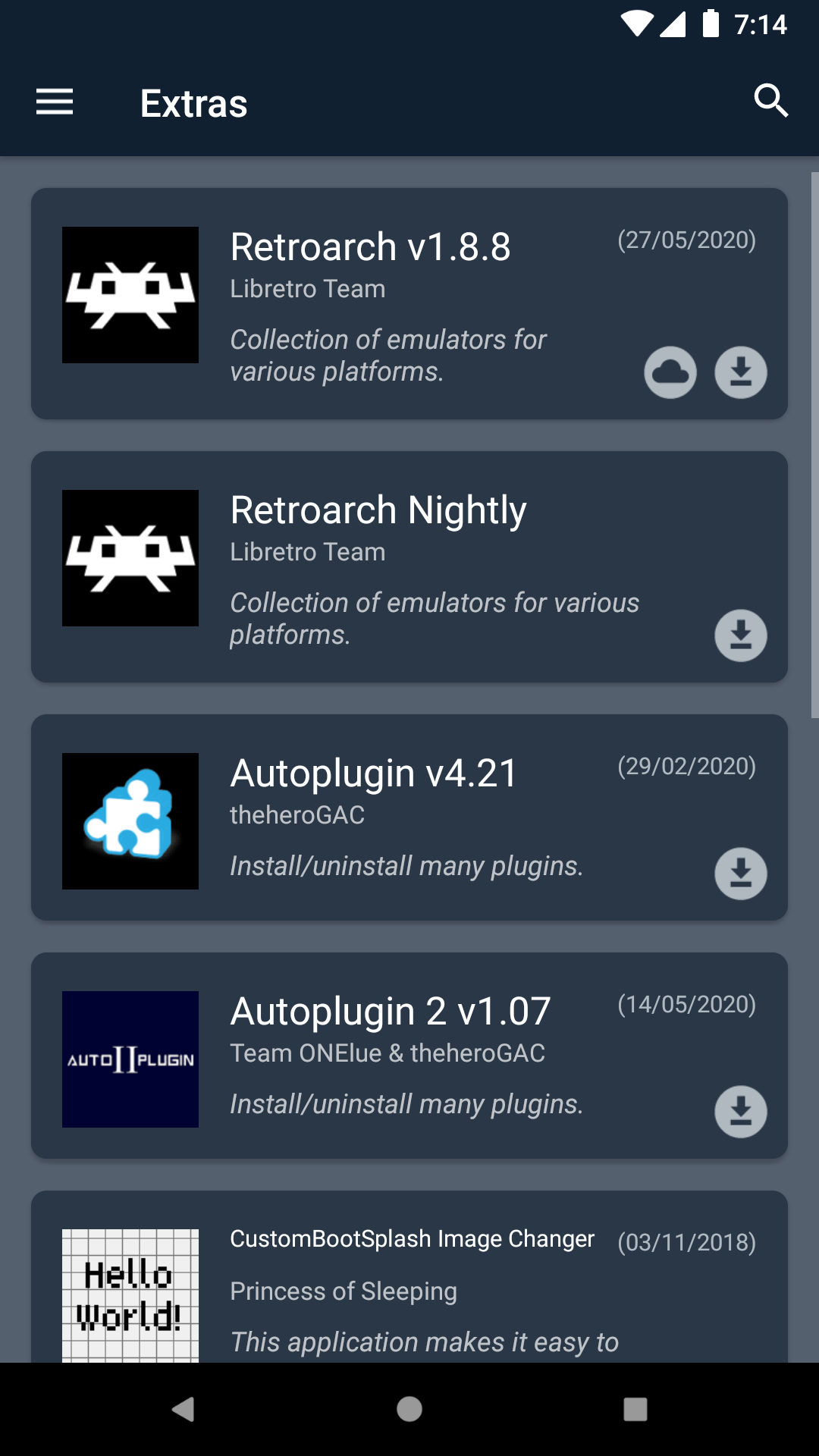Download Autoplugin 2 v1.07
Screen dimensions: 819x1456
click(x=741, y=1112)
